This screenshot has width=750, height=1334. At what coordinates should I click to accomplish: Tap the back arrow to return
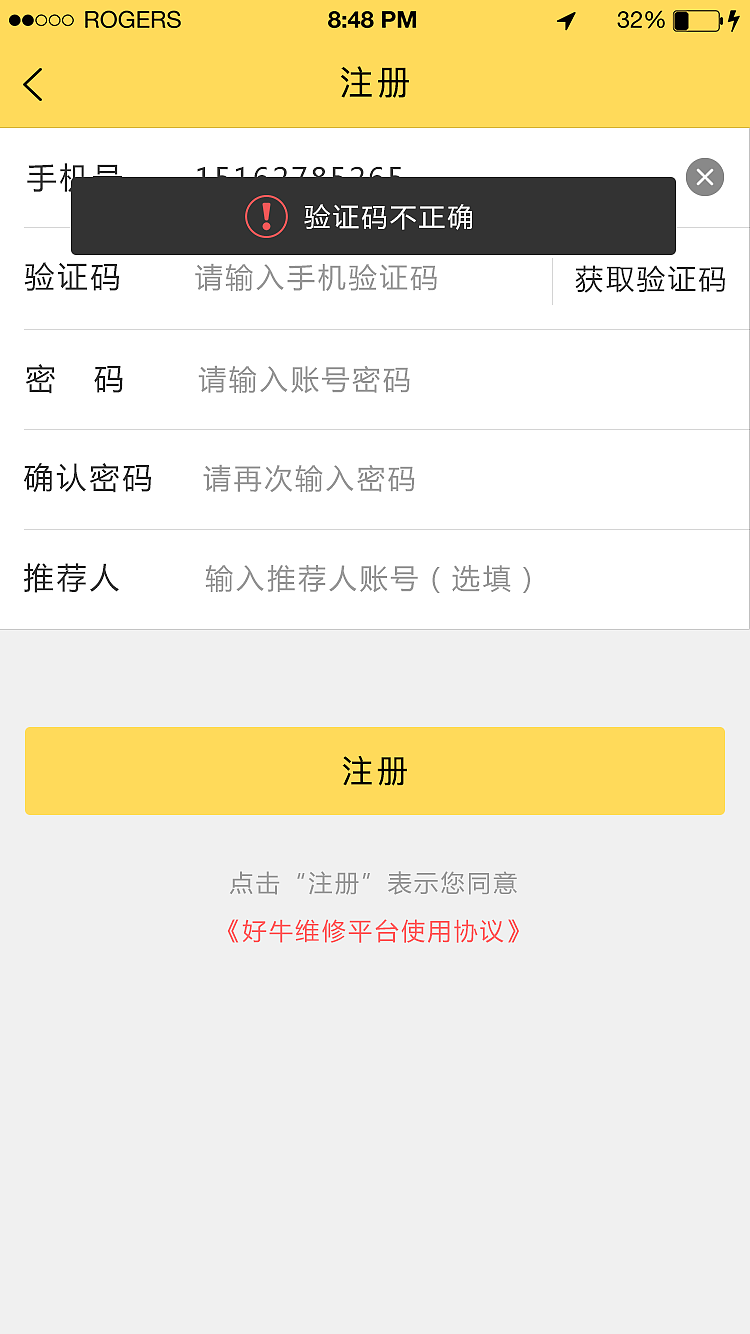(x=32, y=84)
